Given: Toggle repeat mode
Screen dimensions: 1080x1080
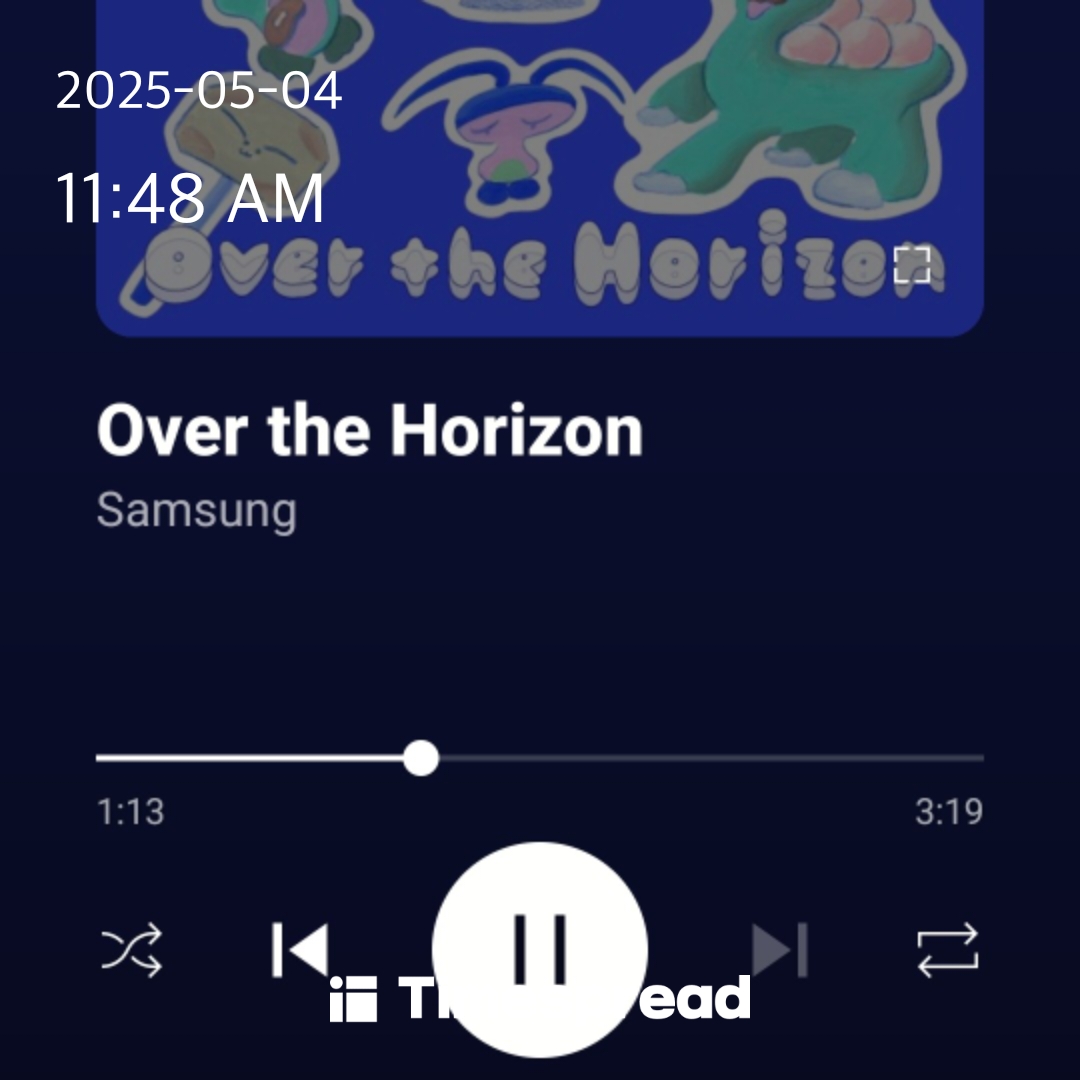Looking at the screenshot, I should (947, 950).
